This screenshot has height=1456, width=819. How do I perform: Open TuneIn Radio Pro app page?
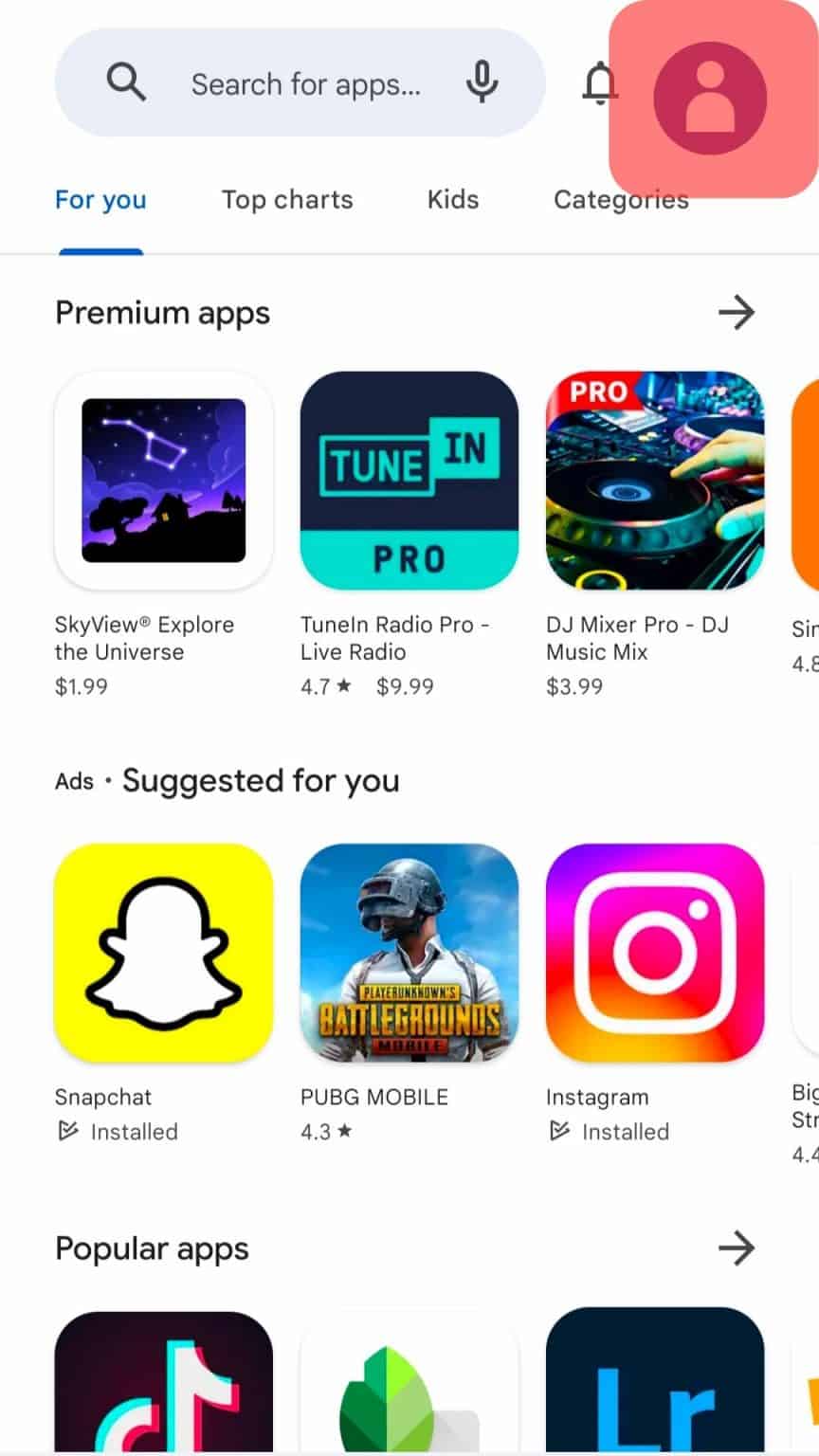(409, 481)
